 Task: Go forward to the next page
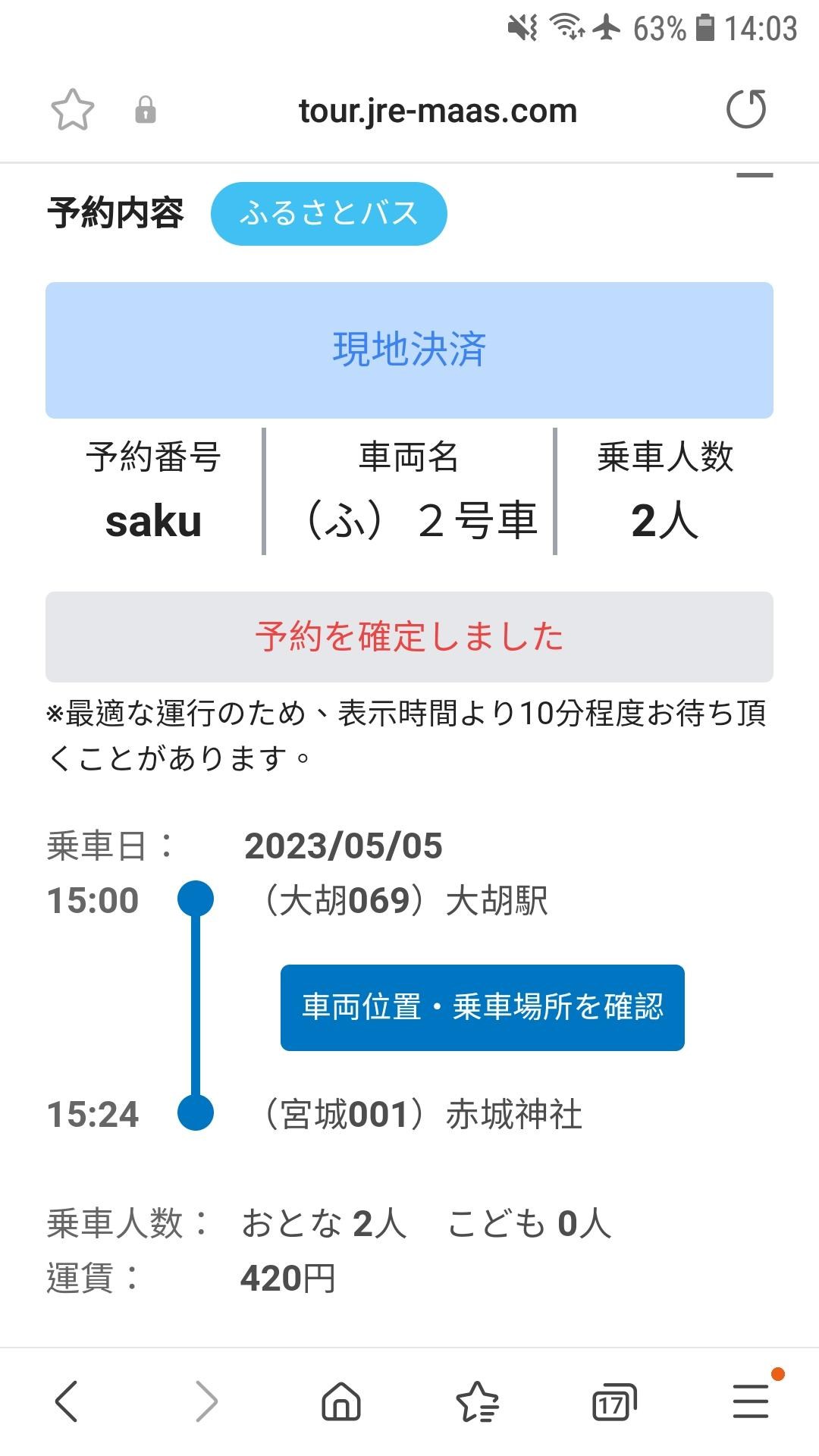tap(206, 1401)
